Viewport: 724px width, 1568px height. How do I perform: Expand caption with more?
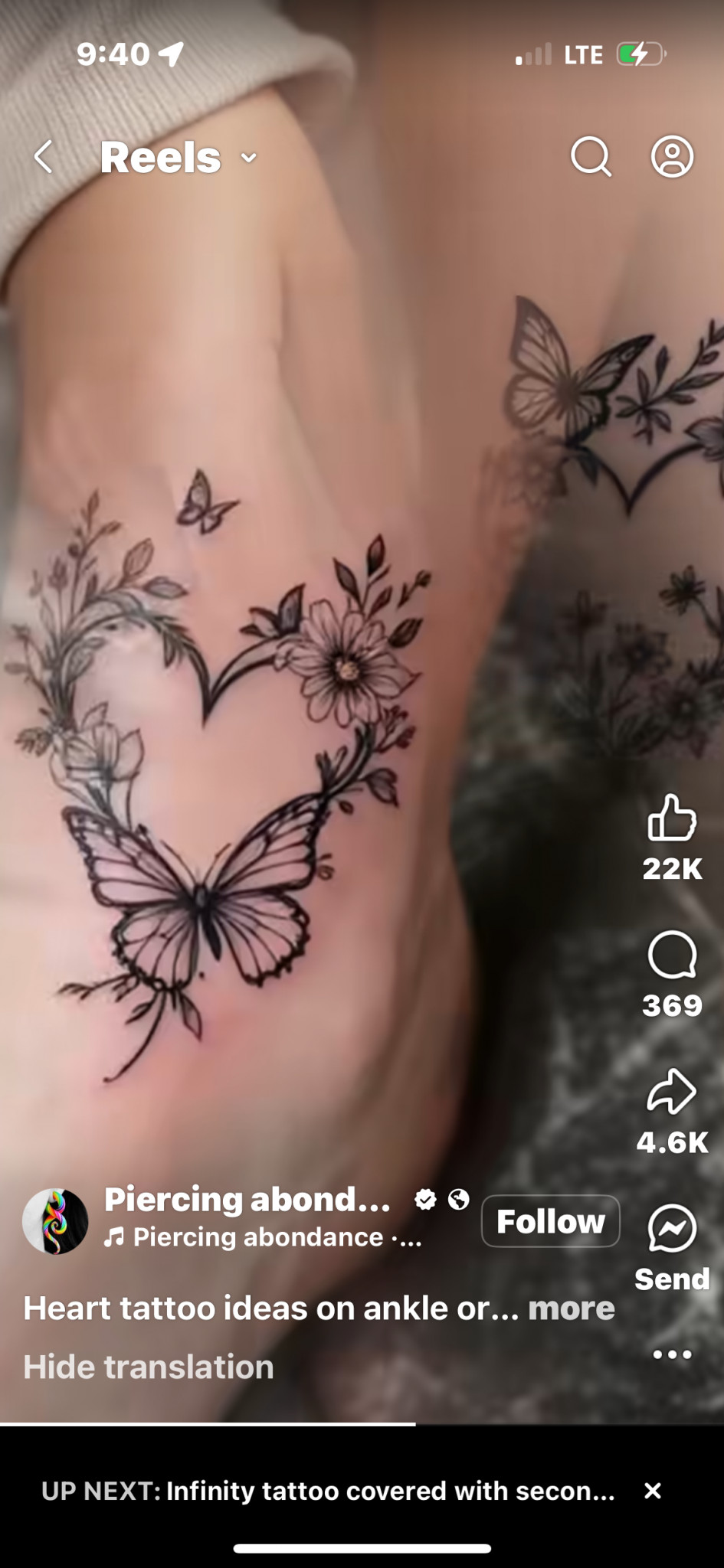571,1308
